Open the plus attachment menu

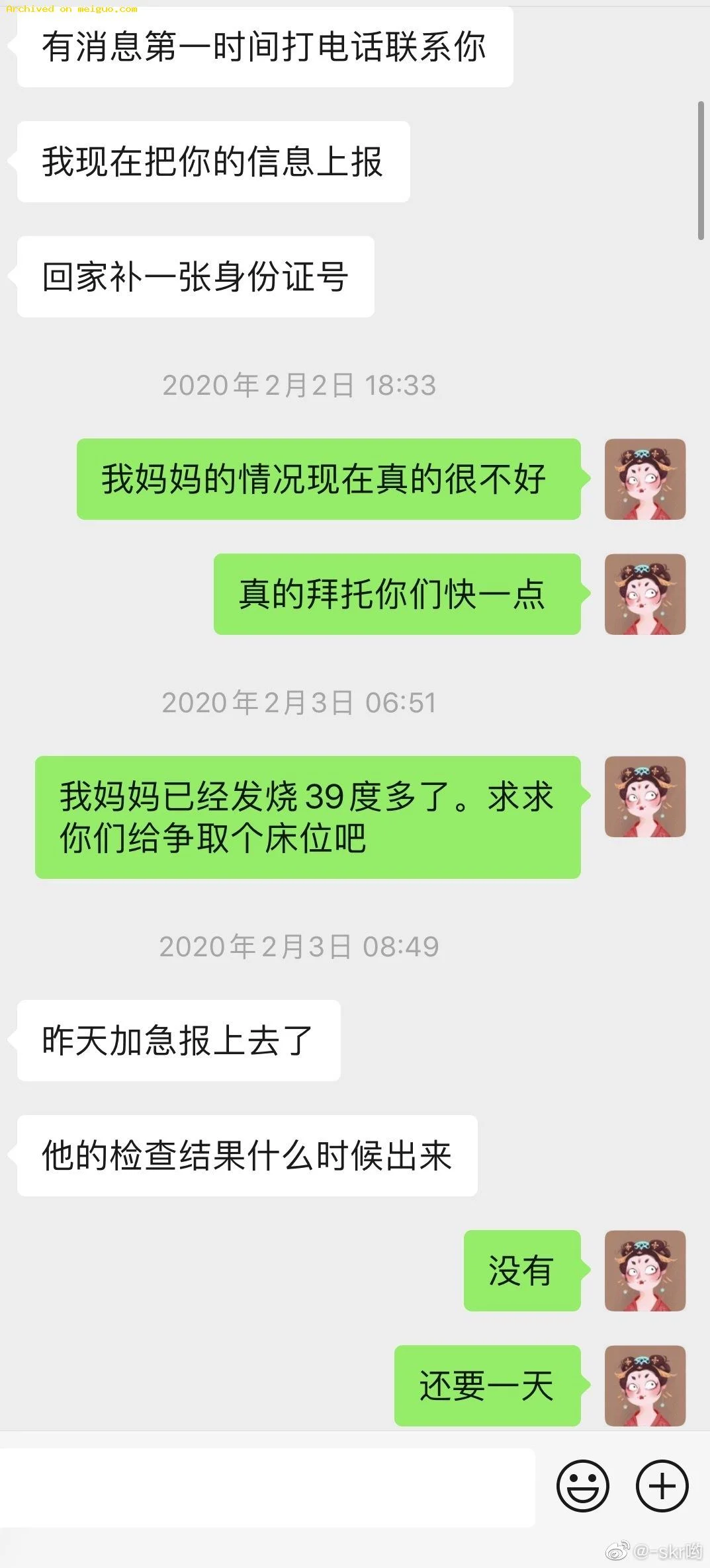point(662,1486)
